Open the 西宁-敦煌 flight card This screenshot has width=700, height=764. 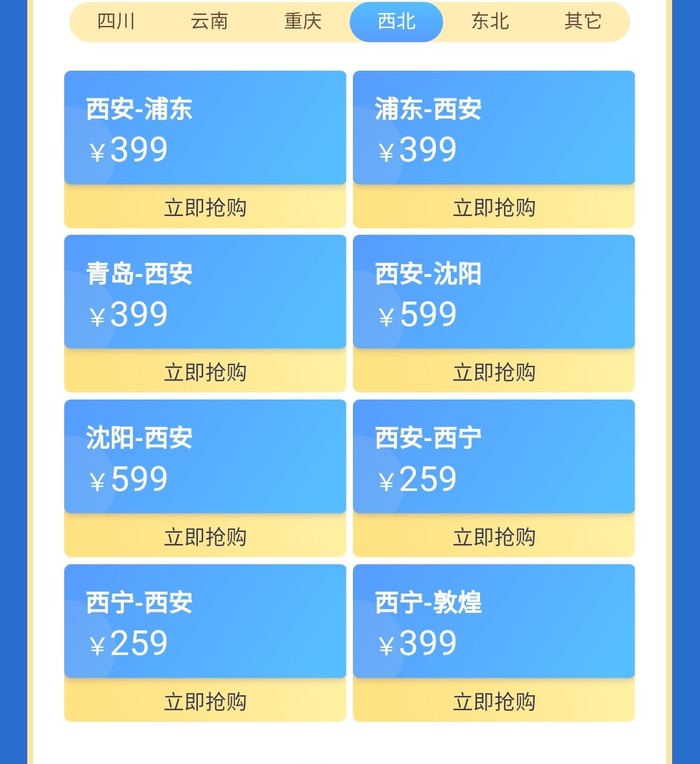pos(494,621)
